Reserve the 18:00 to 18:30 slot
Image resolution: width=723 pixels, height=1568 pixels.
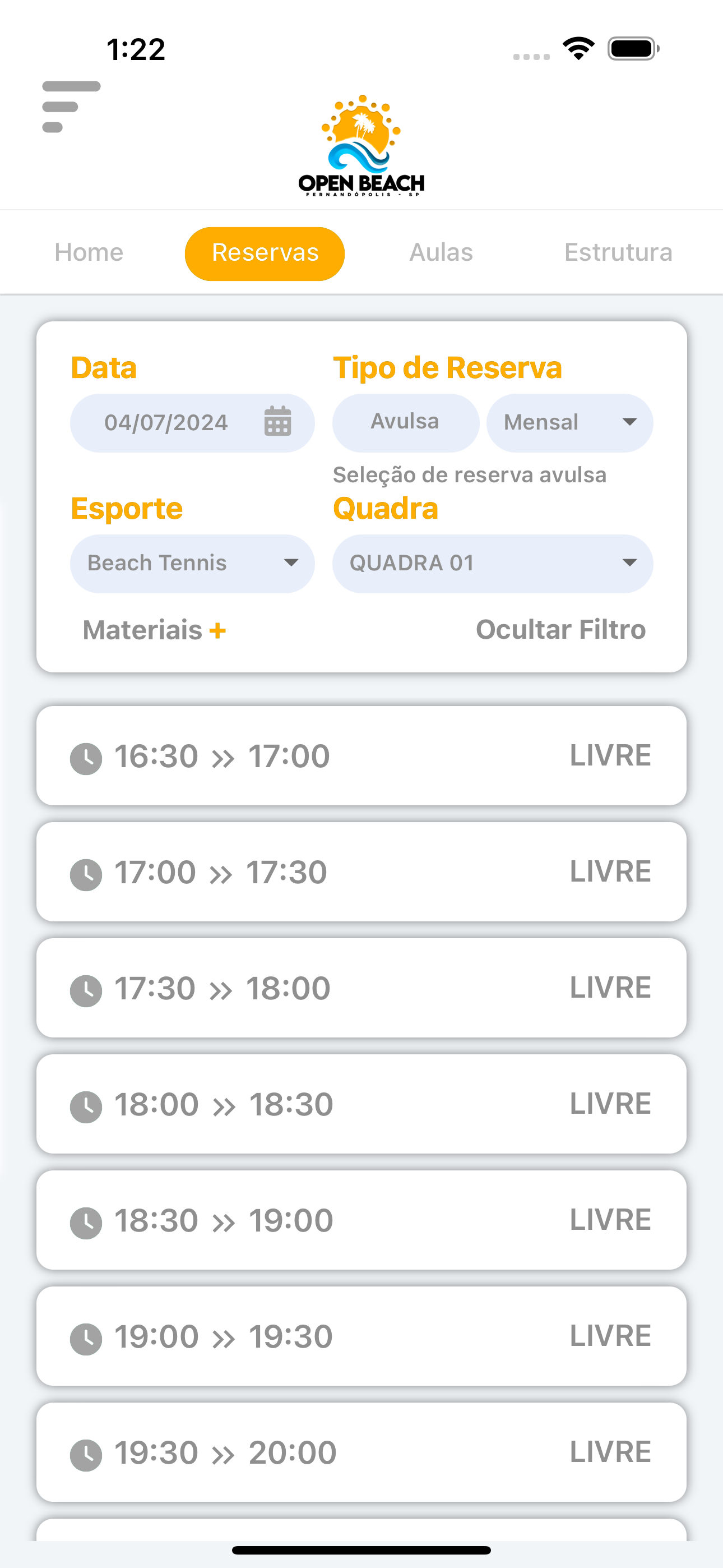coord(361,1104)
